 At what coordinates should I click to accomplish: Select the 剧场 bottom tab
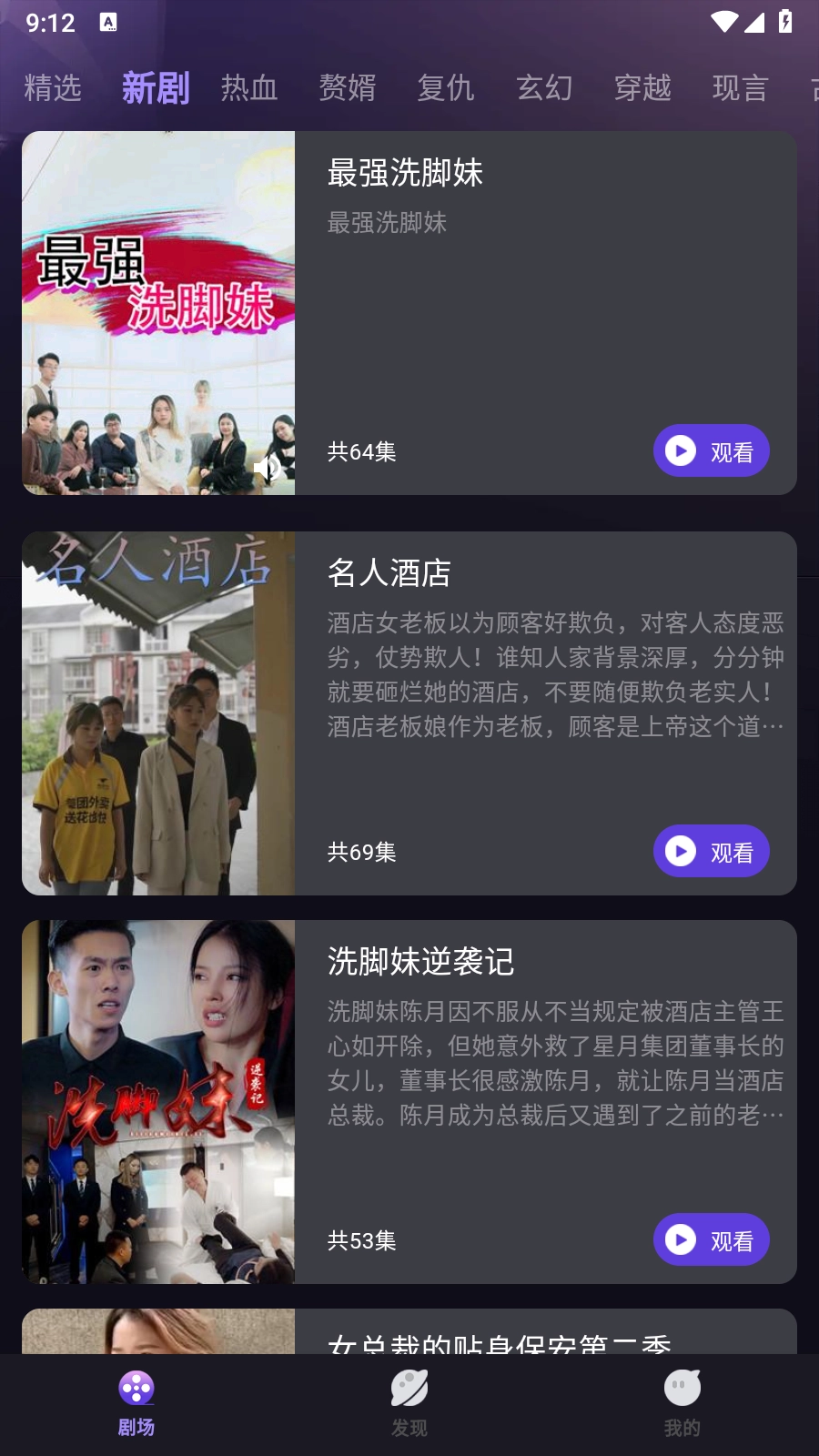(x=136, y=1404)
